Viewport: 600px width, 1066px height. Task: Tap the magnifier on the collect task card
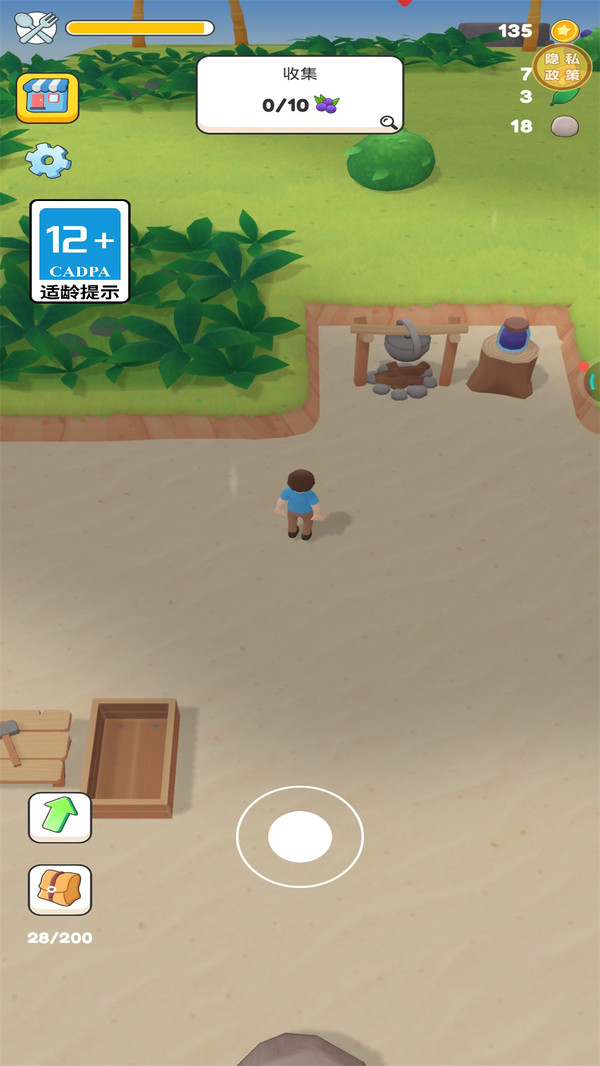pos(389,122)
